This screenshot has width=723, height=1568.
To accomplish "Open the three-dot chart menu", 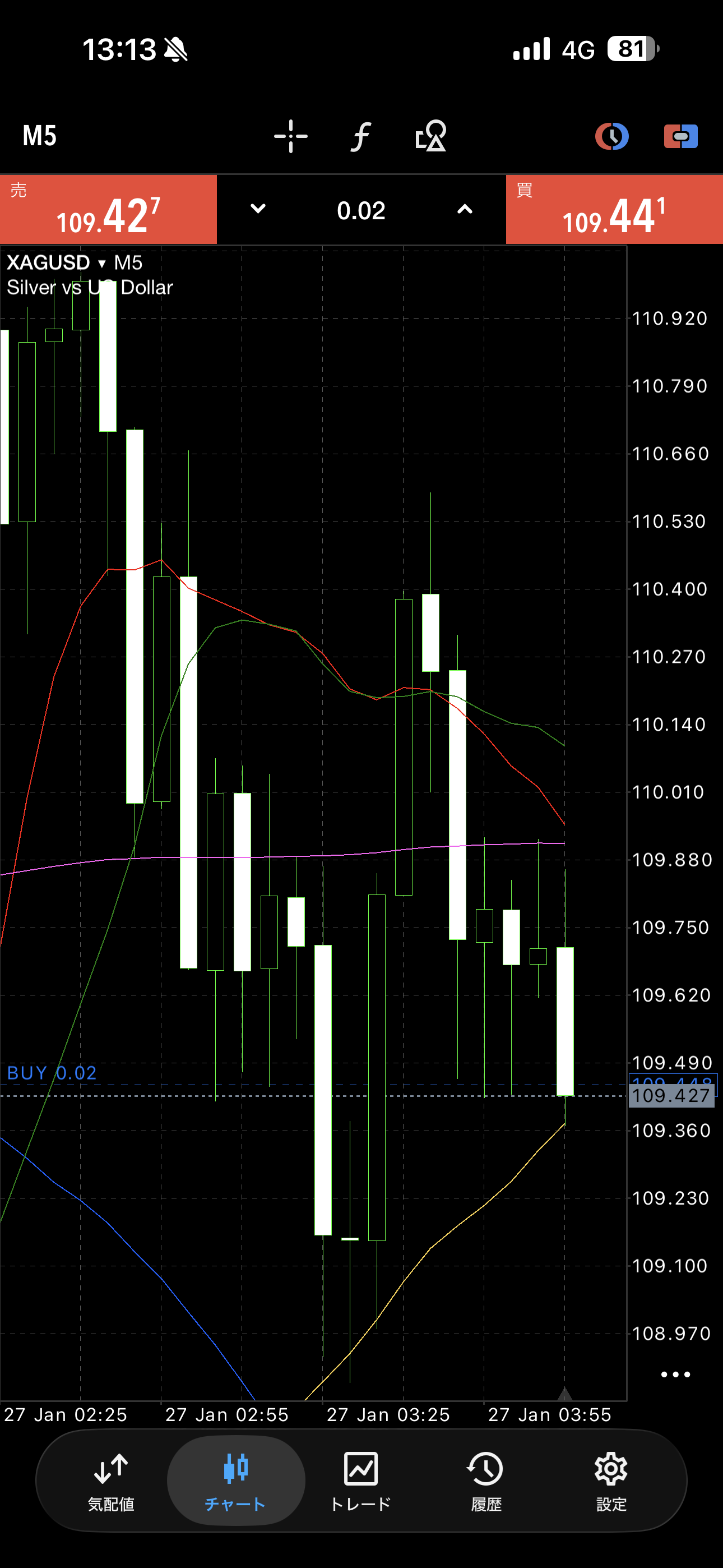I will click(x=675, y=1374).
